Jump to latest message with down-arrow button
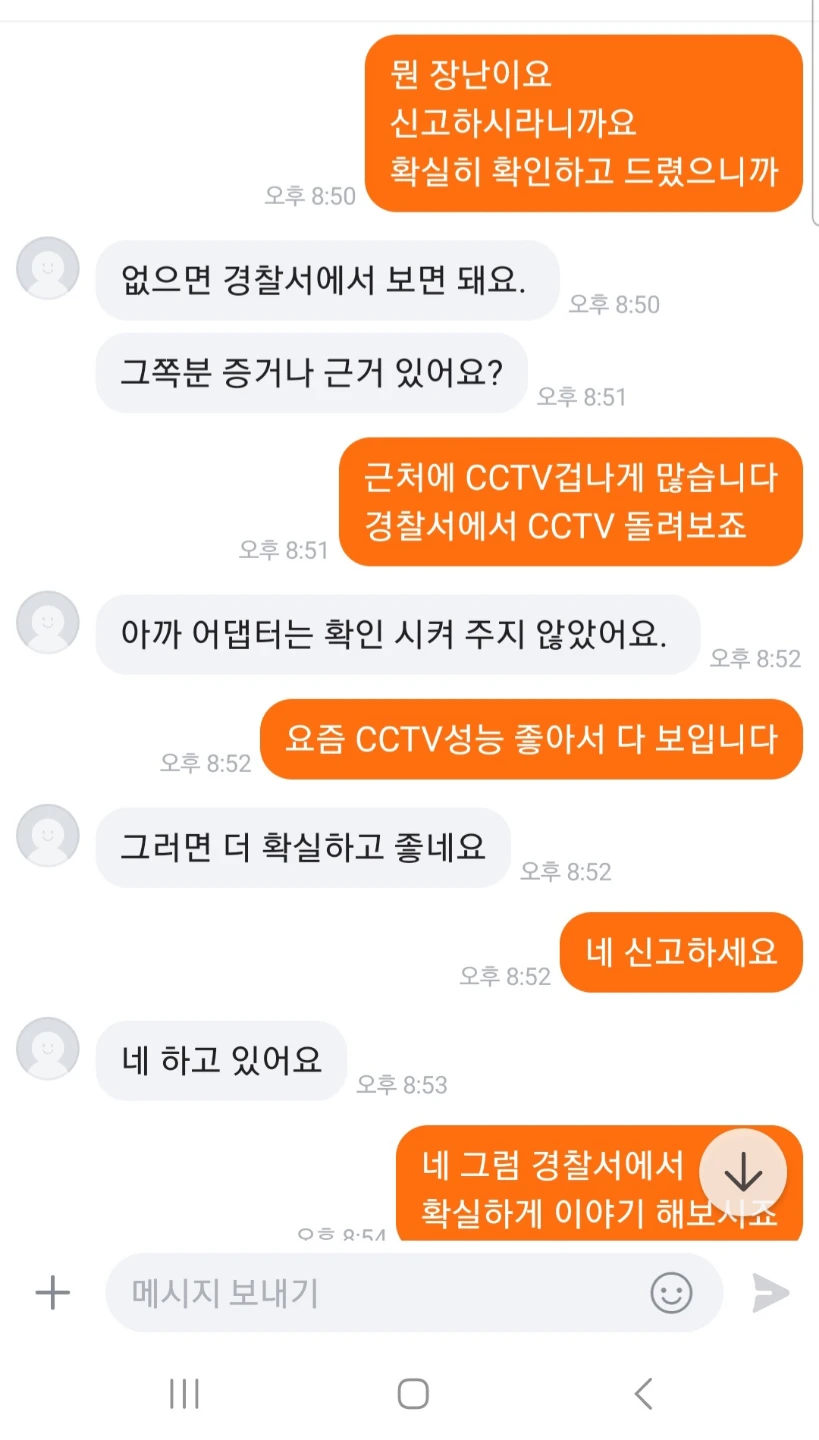The height and width of the screenshot is (1440, 819). (743, 1172)
